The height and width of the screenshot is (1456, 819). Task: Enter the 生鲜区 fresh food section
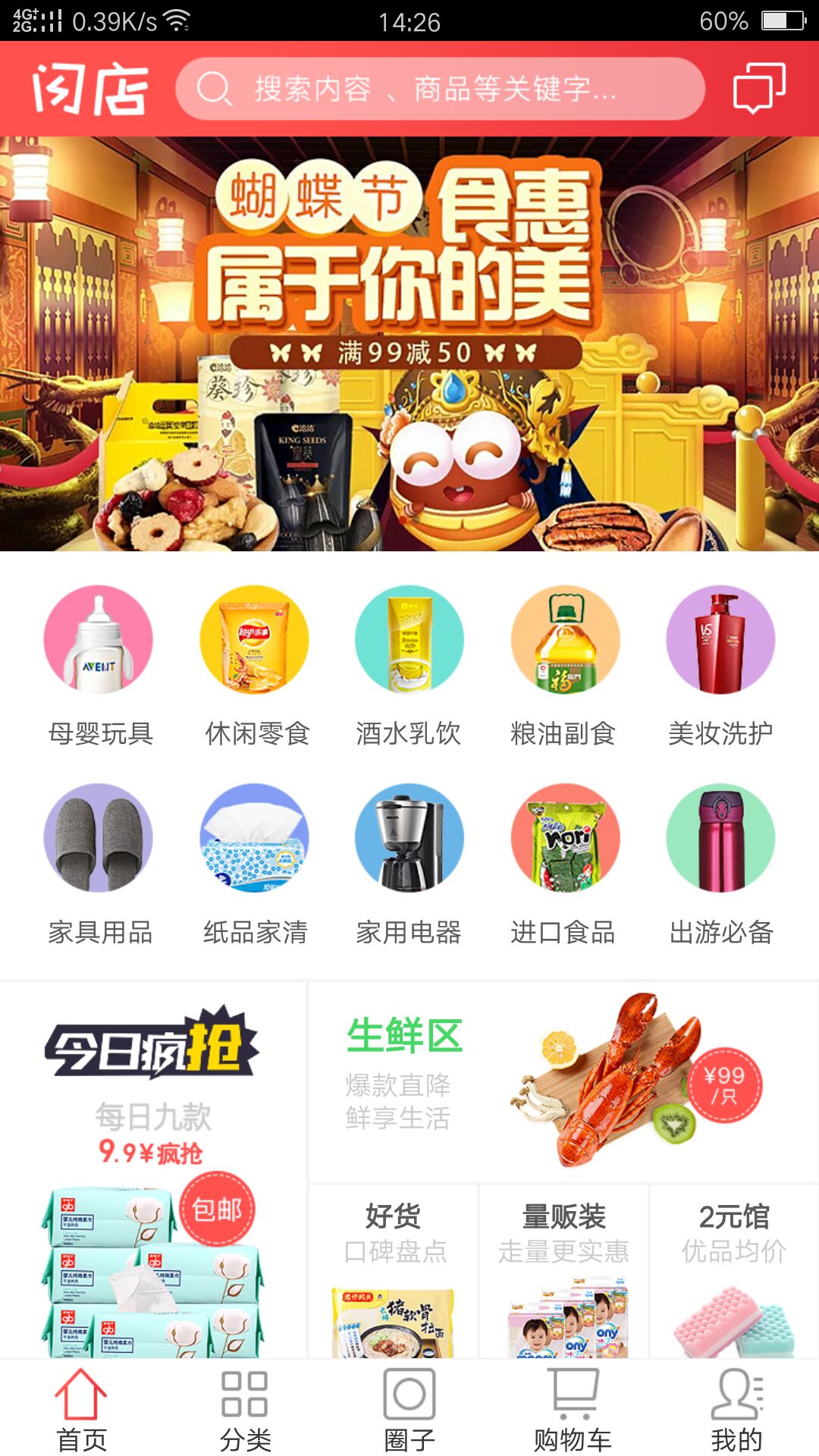[563, 1081]
